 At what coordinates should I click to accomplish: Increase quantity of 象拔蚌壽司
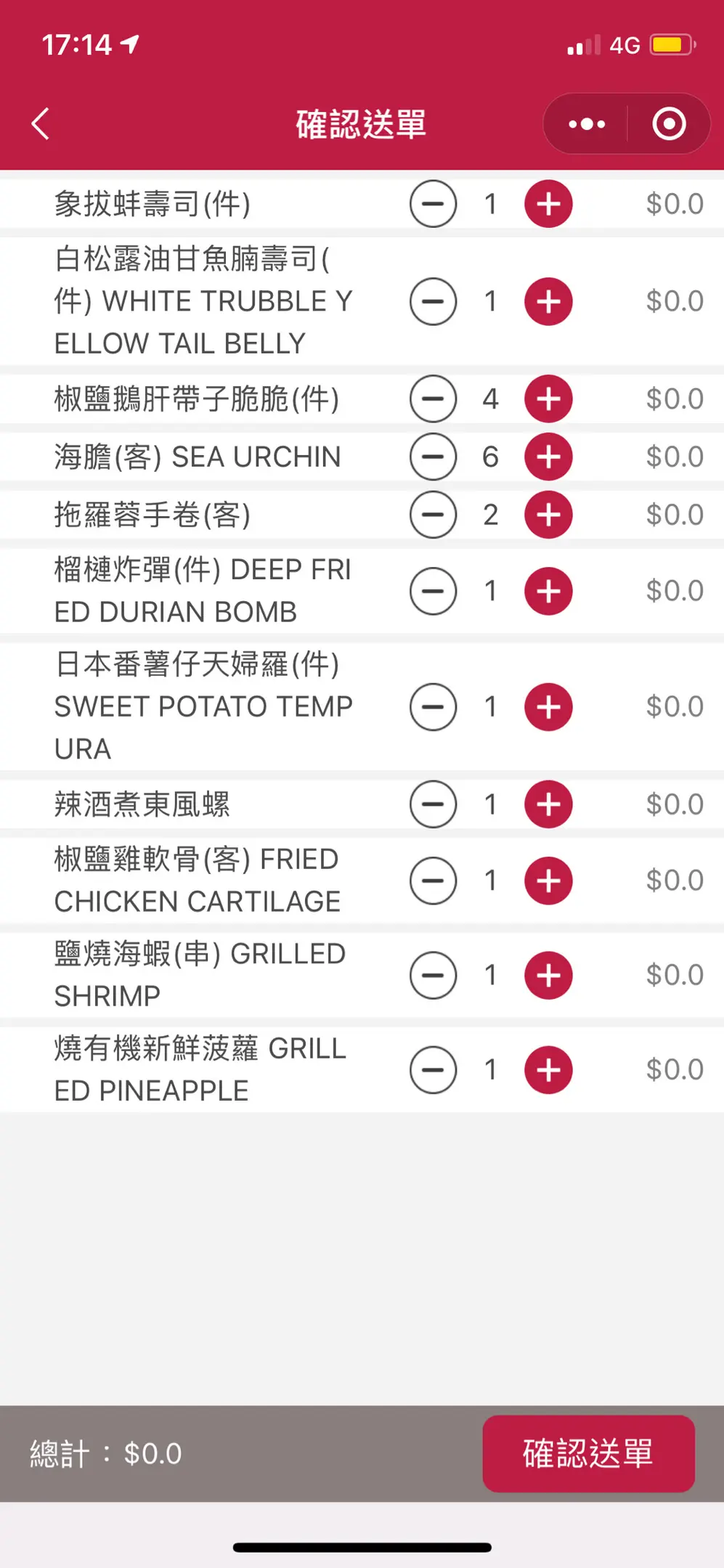coord(548,204)
